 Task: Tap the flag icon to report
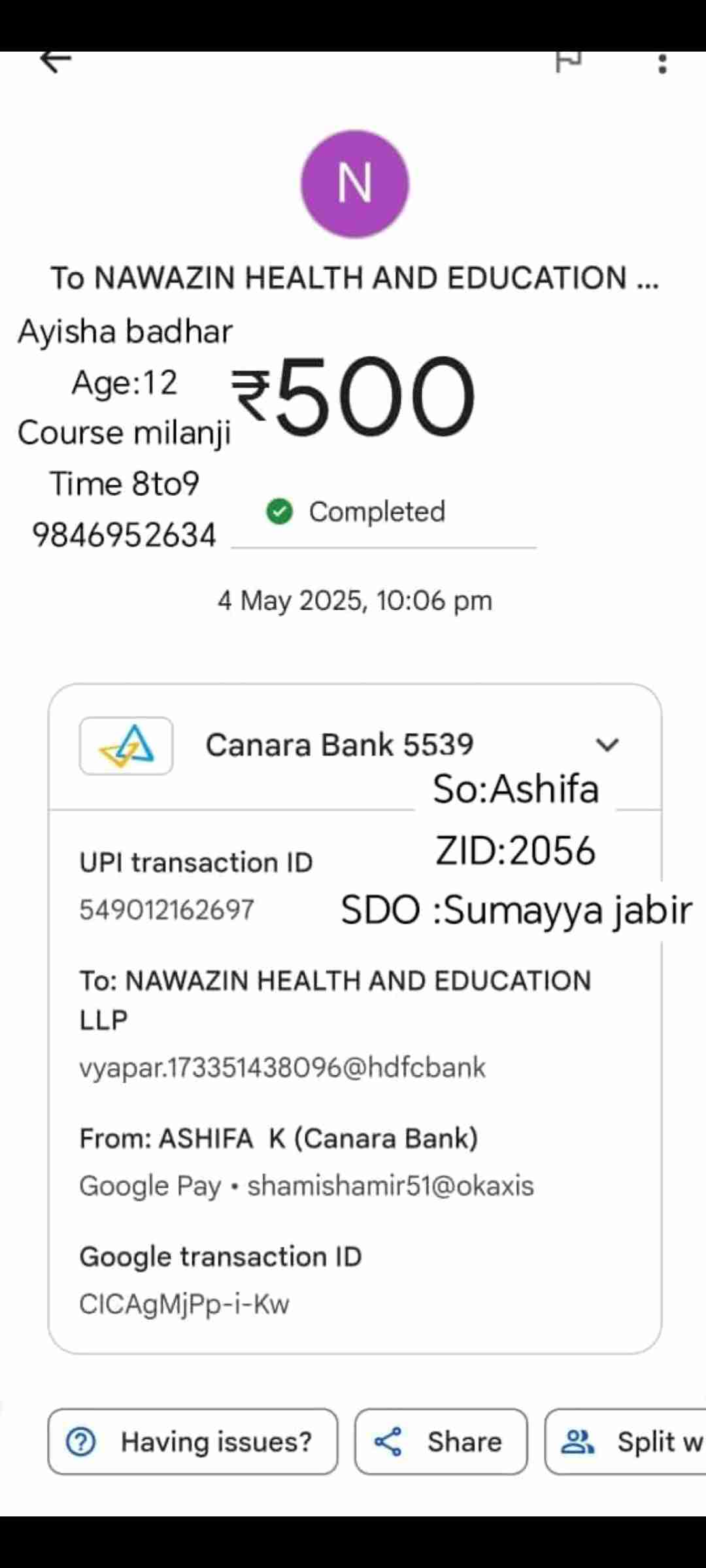567,62
